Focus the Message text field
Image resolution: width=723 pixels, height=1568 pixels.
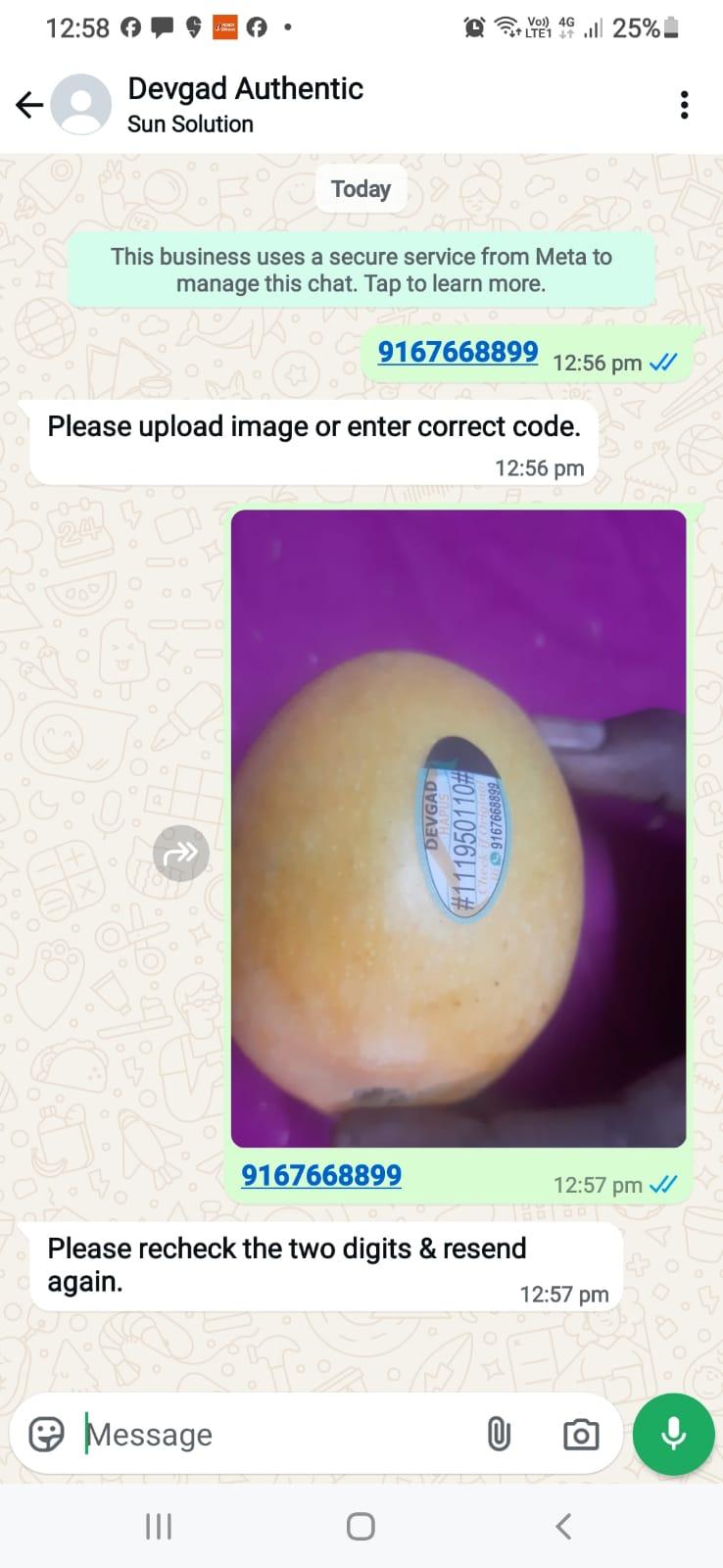pos(274,1435)
